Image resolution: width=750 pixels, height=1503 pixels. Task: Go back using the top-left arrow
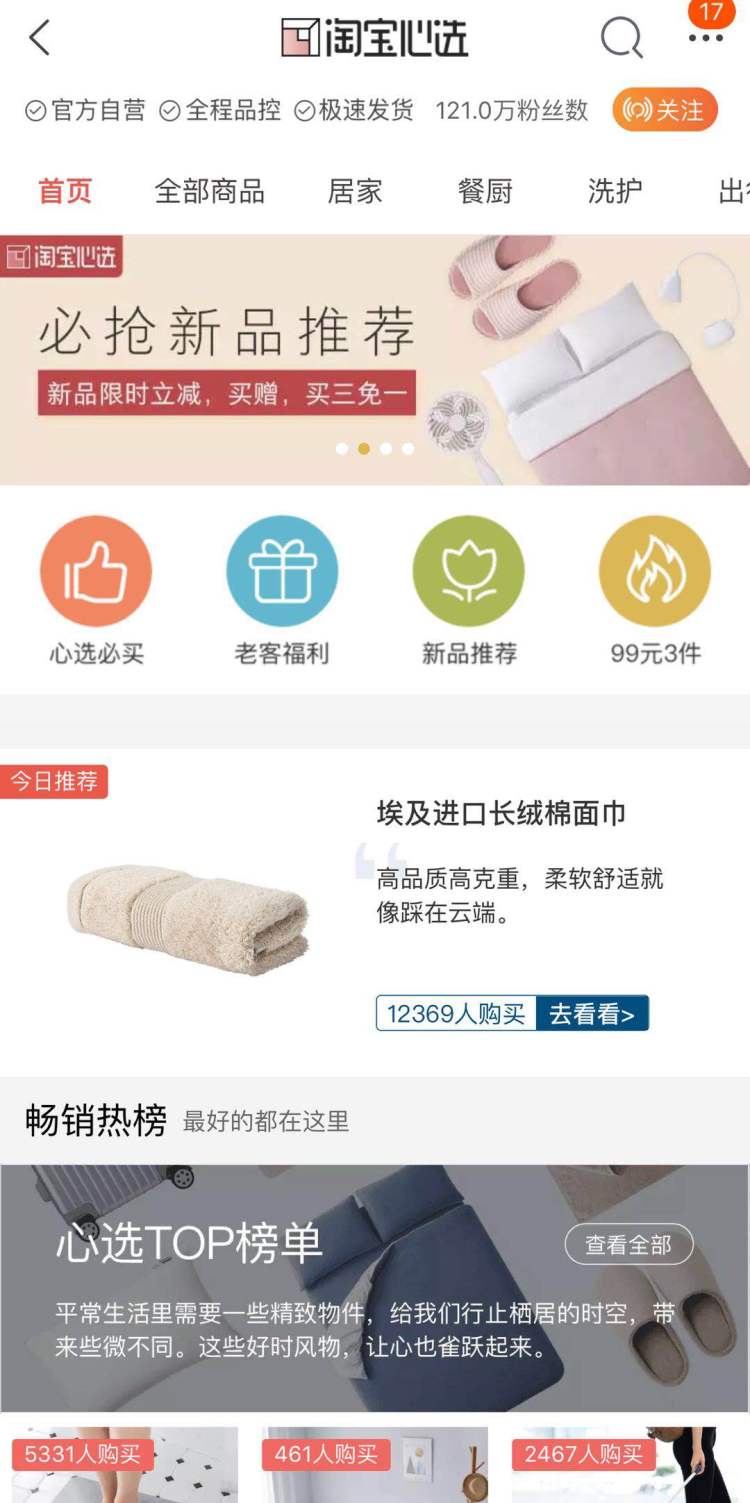coord(38,39)
